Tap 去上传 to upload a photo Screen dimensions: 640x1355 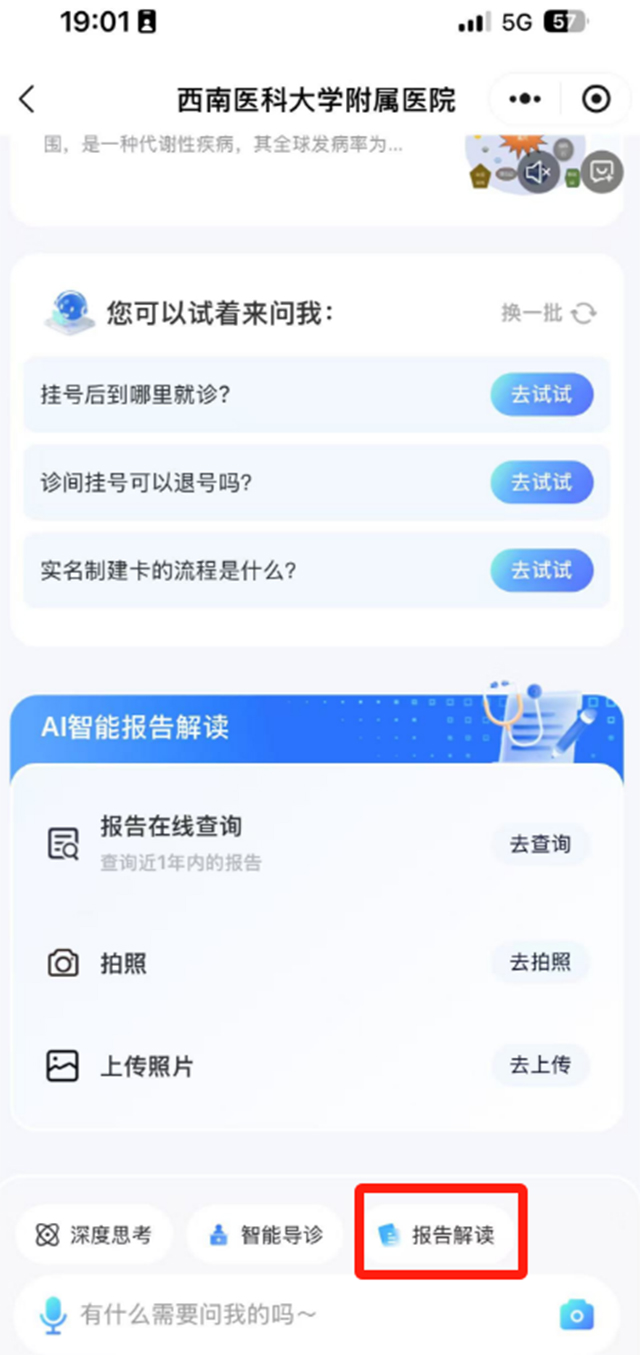[540, 1065]
